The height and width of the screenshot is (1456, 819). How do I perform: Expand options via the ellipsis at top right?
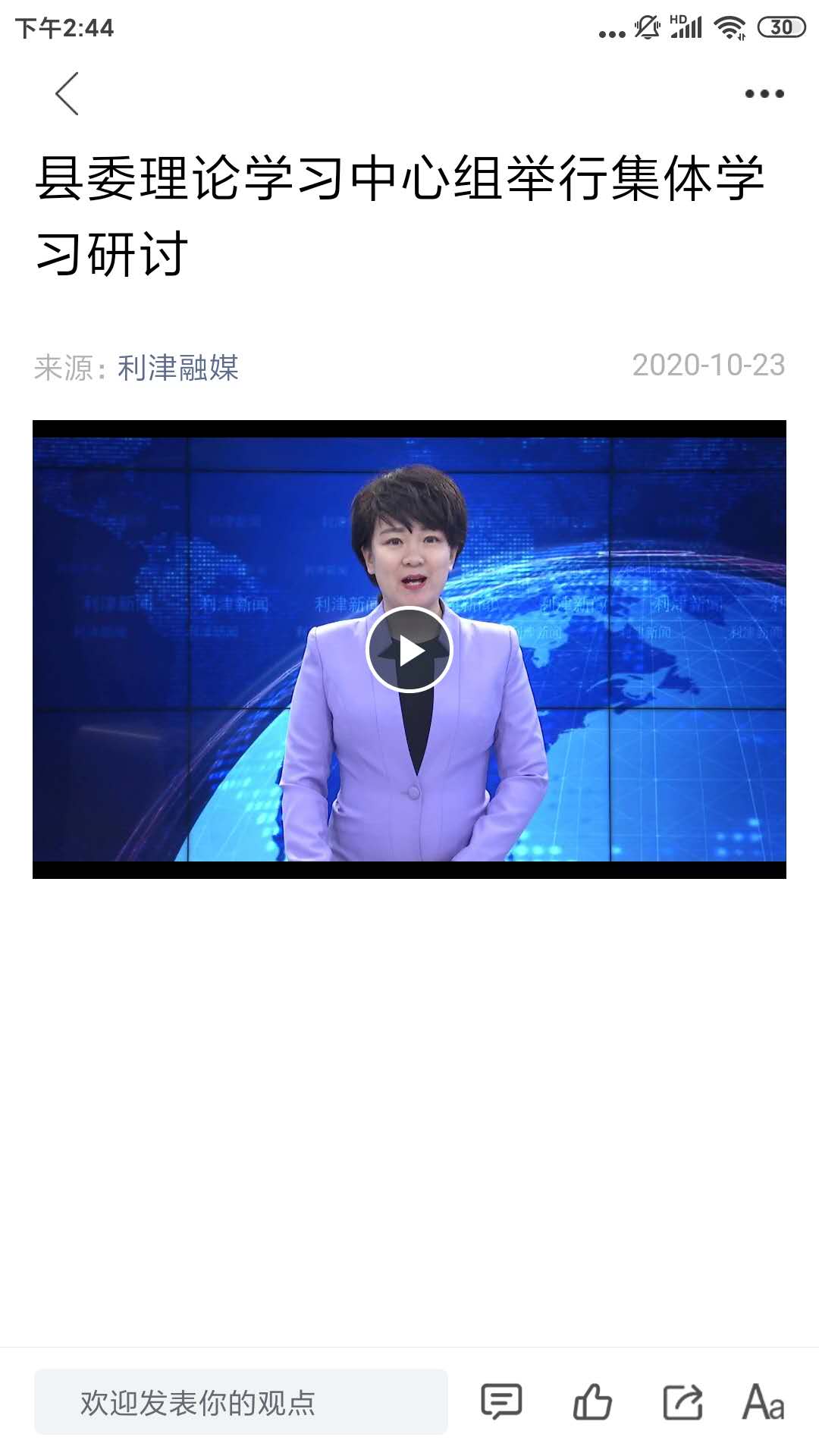click(x=761, y=93)
